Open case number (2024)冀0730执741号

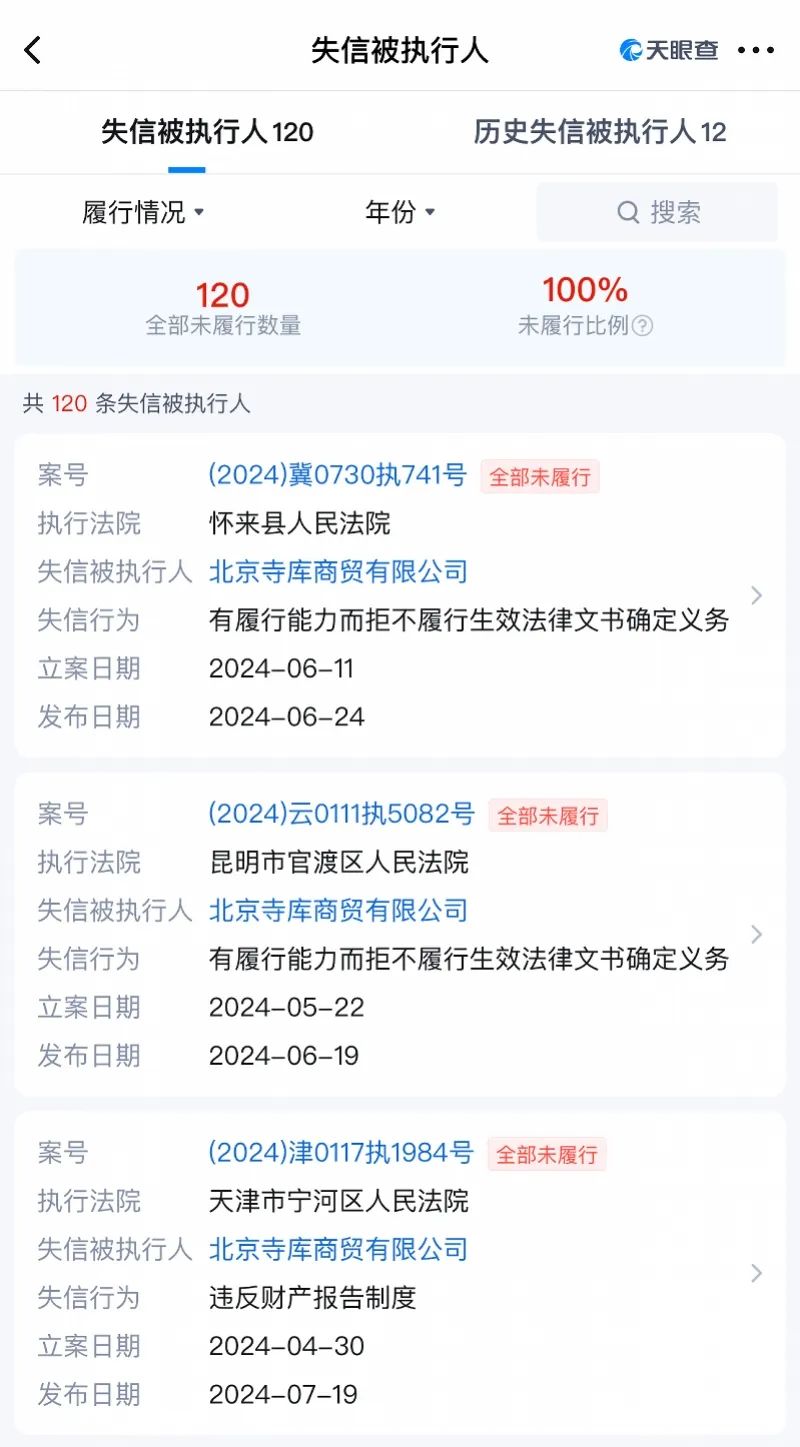(337, 475)
